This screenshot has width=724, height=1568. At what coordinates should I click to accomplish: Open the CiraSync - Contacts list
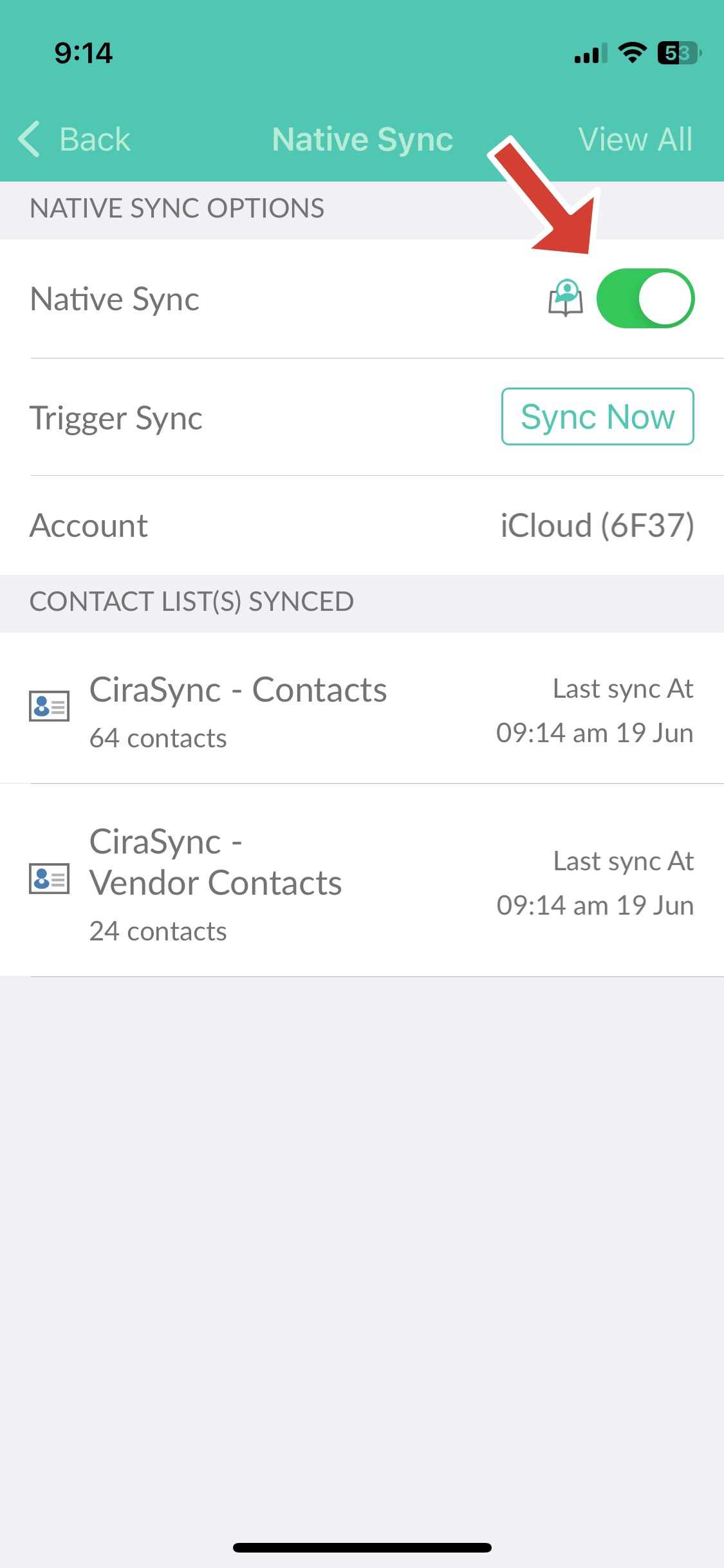click(362, 708)
